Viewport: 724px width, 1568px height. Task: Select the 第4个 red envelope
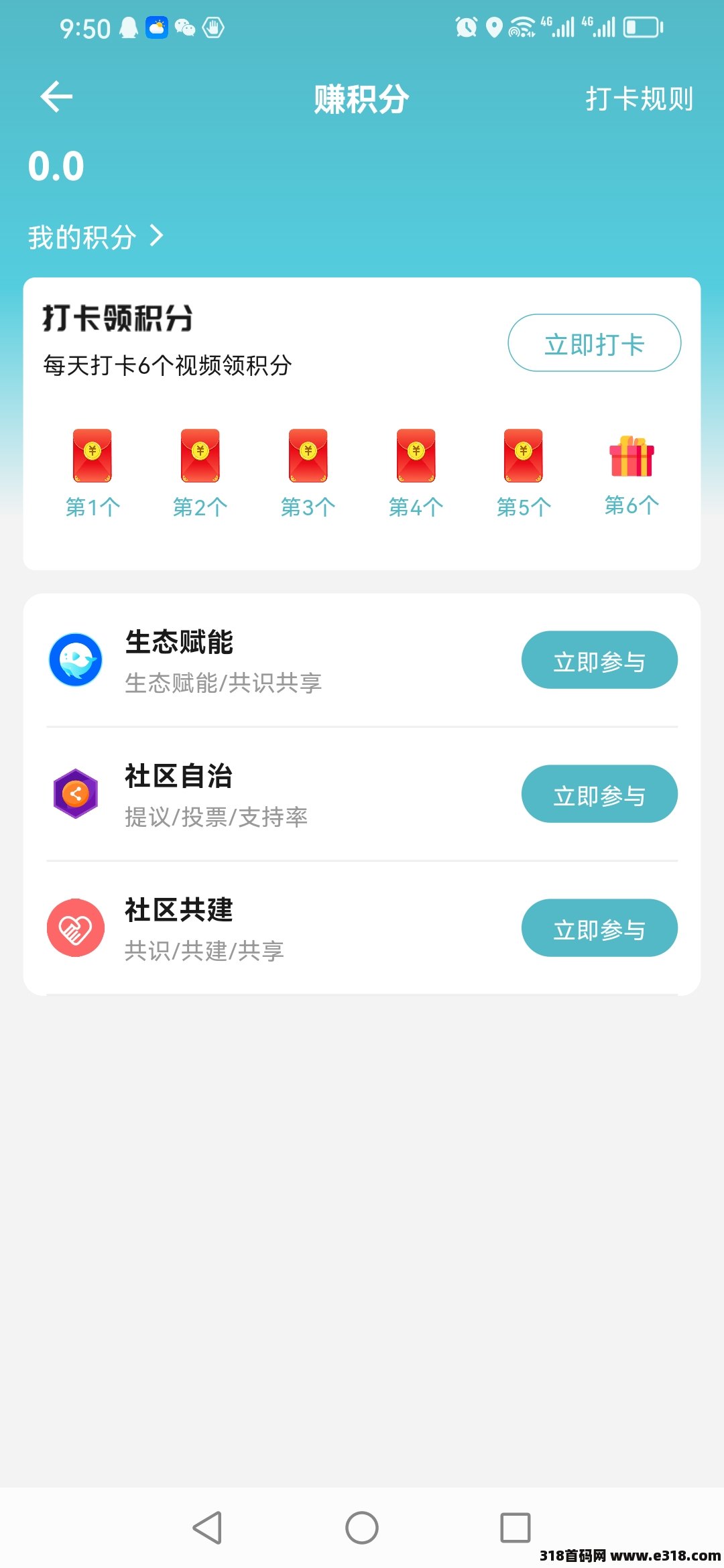tap(416, 457)
